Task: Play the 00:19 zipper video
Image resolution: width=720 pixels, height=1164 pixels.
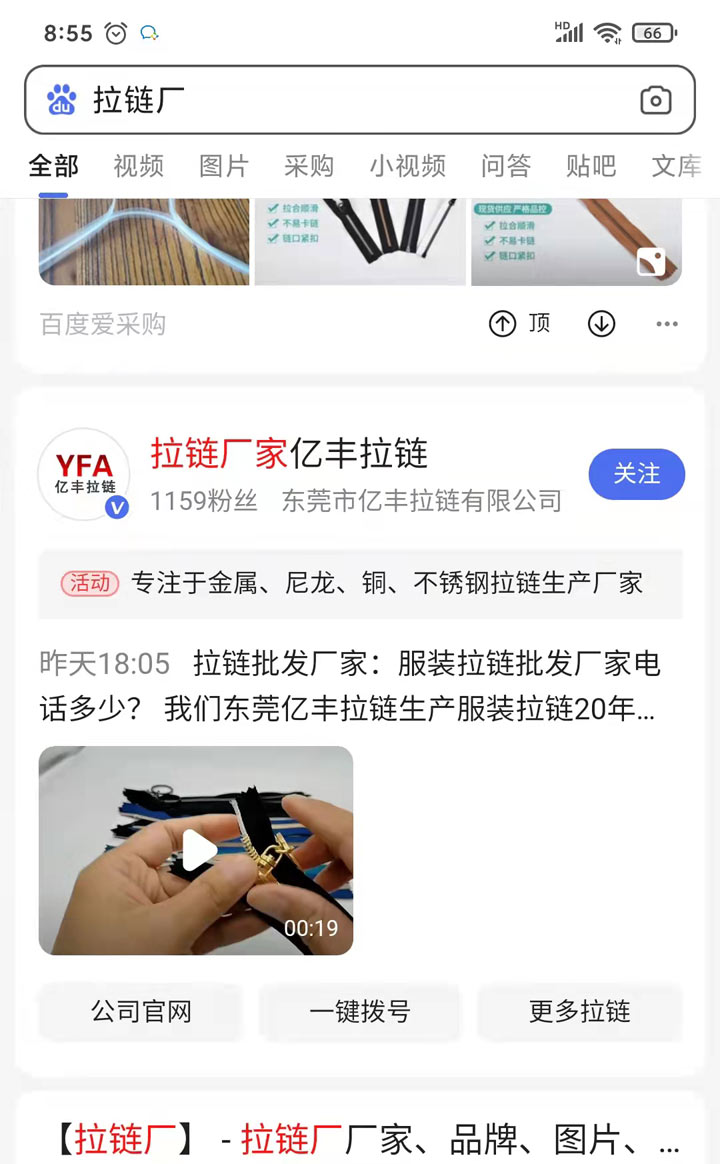Action: [196, 851]
